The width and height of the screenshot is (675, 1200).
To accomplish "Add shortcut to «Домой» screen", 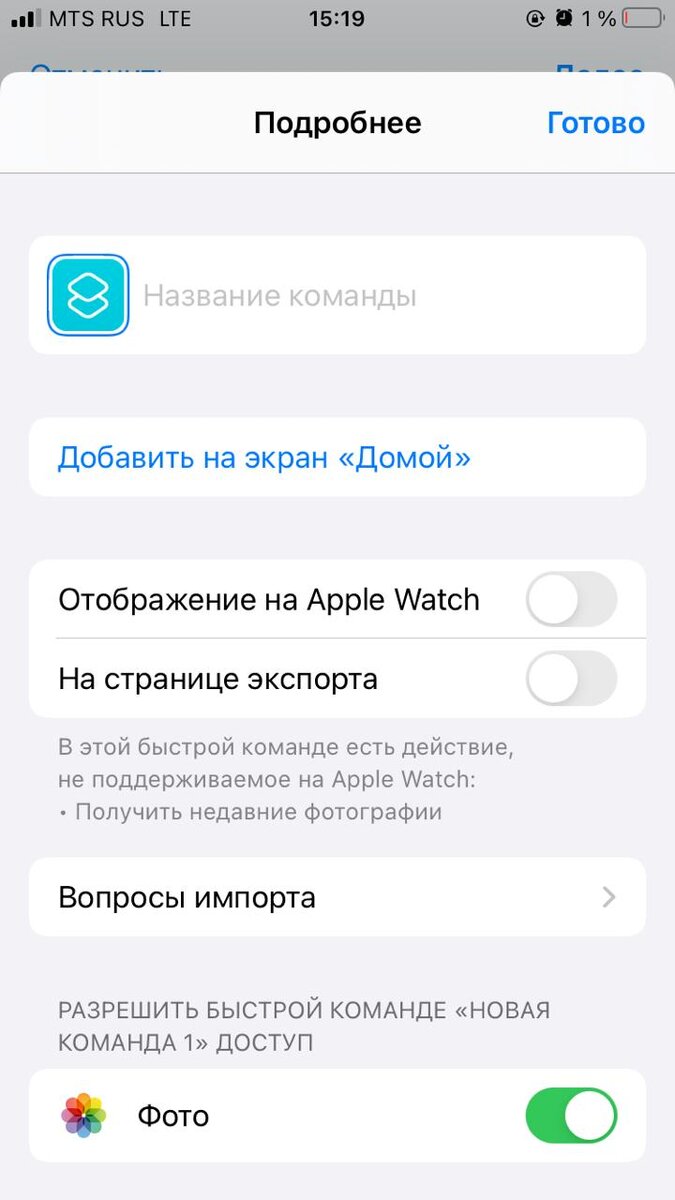I will click(264, 458).
